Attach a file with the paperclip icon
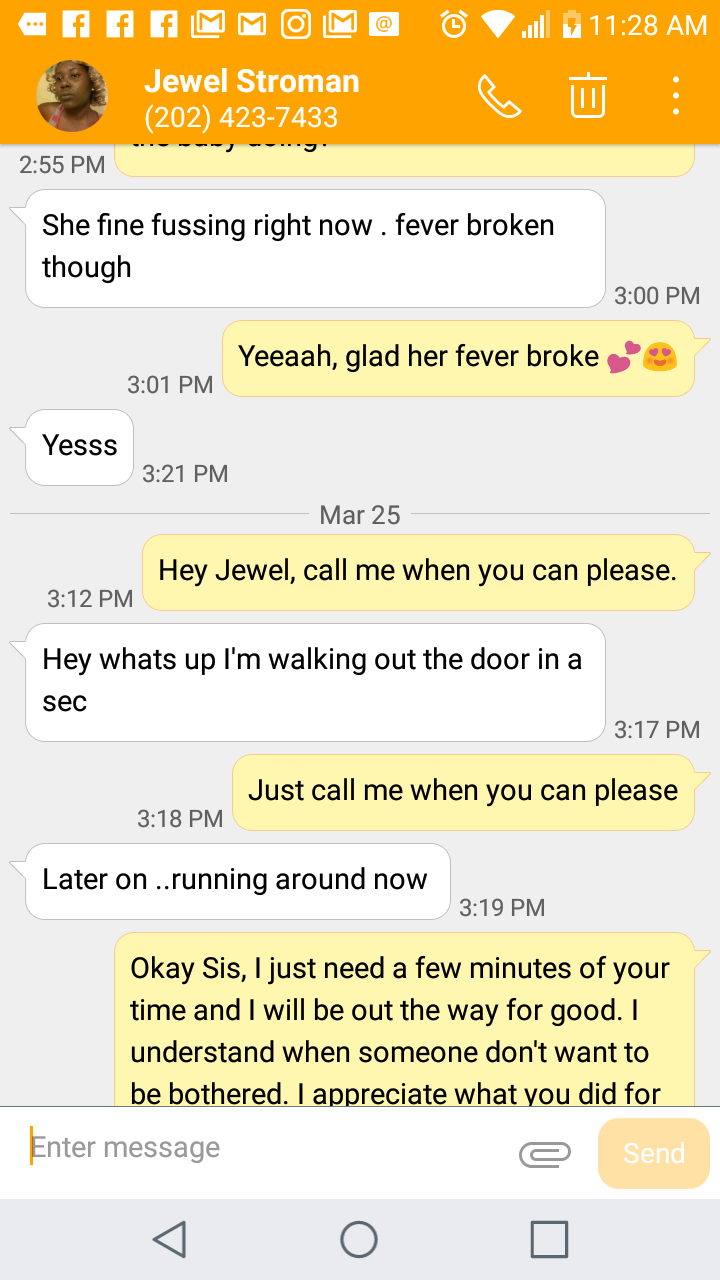Image resolution: width=720 pixels, height=1280 pixels. click(545, 1154)
